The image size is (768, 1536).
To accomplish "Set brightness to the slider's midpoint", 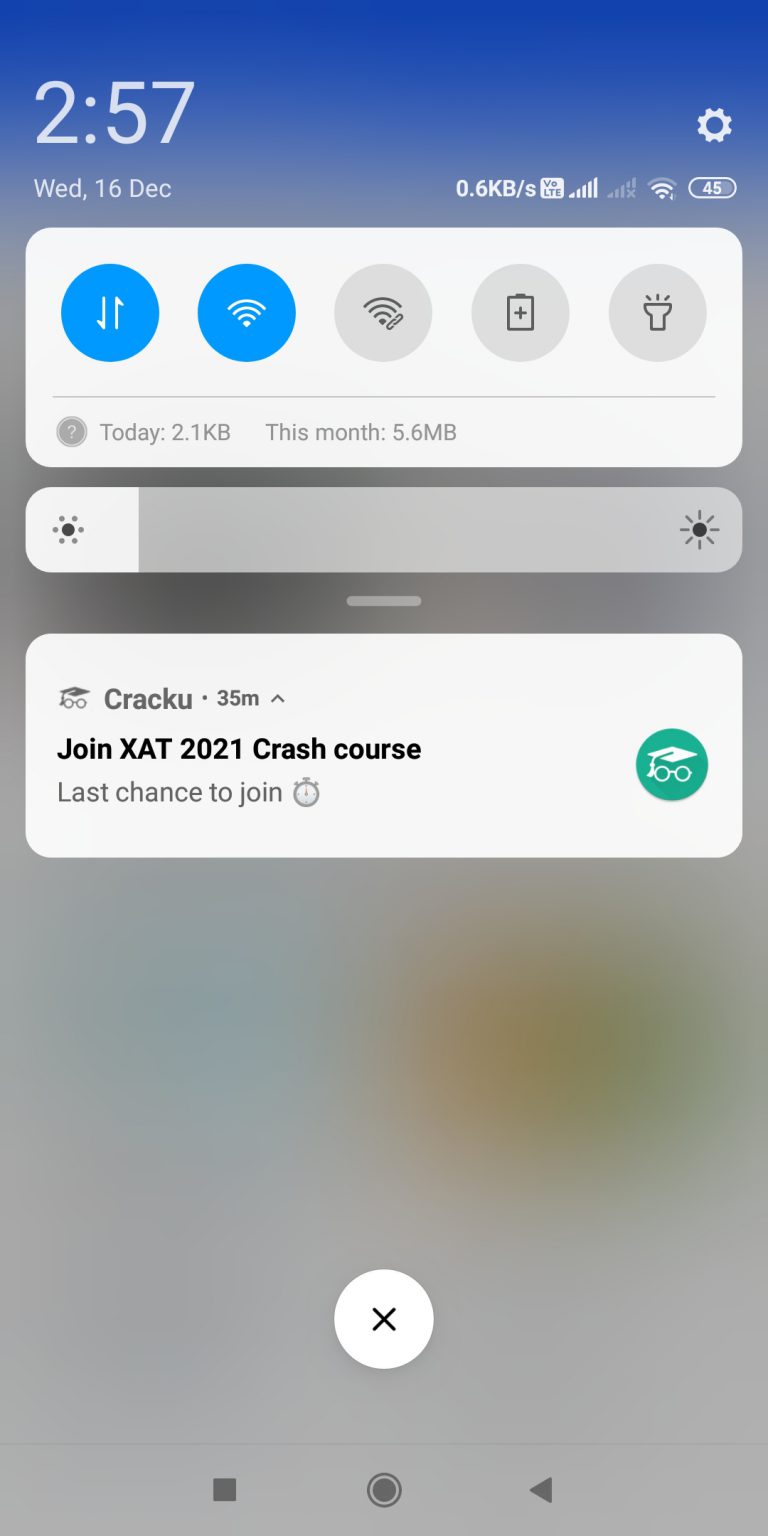I will click(x=384, y=530).
